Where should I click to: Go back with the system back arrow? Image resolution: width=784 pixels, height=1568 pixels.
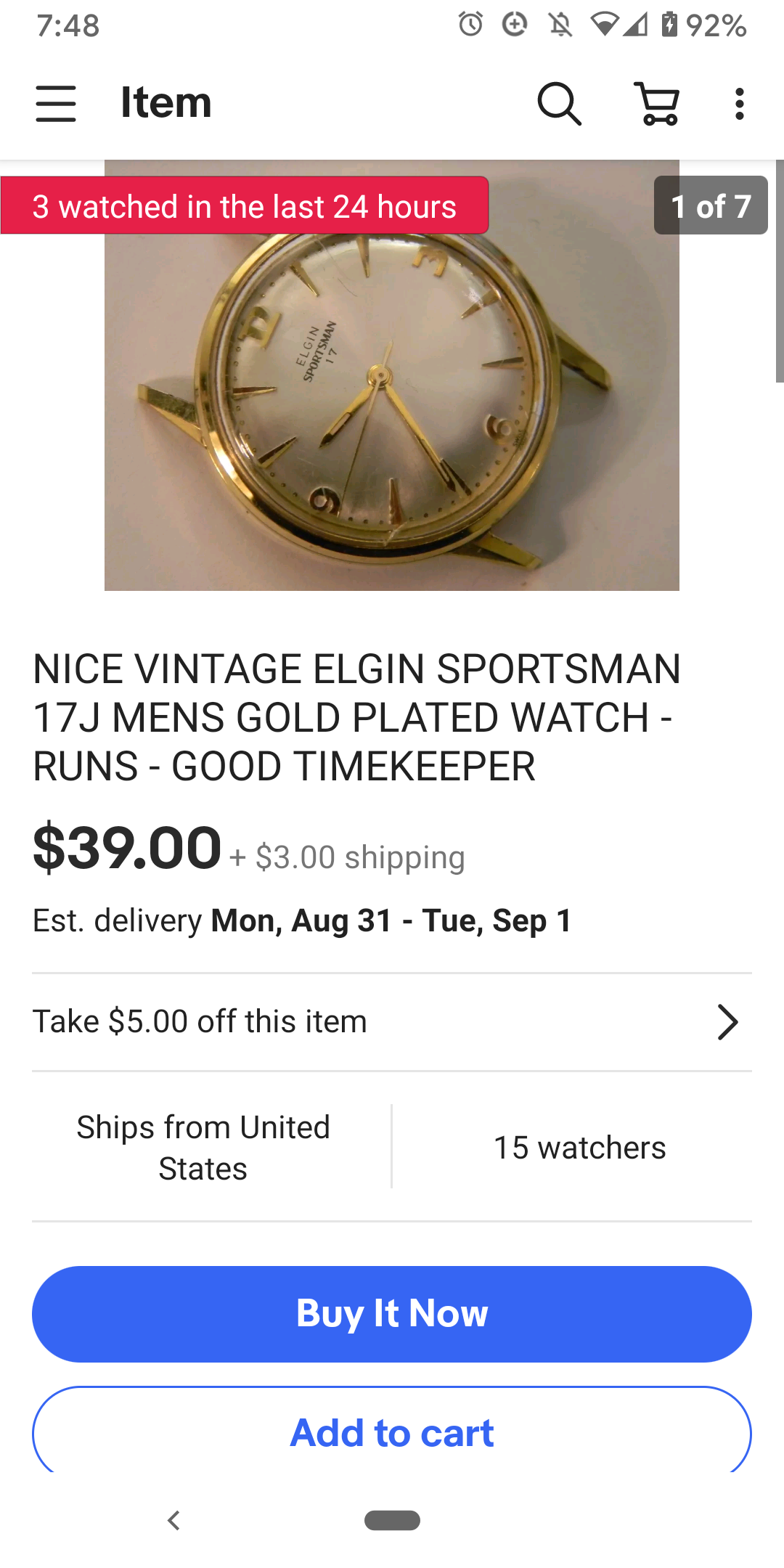[173, 1520]
